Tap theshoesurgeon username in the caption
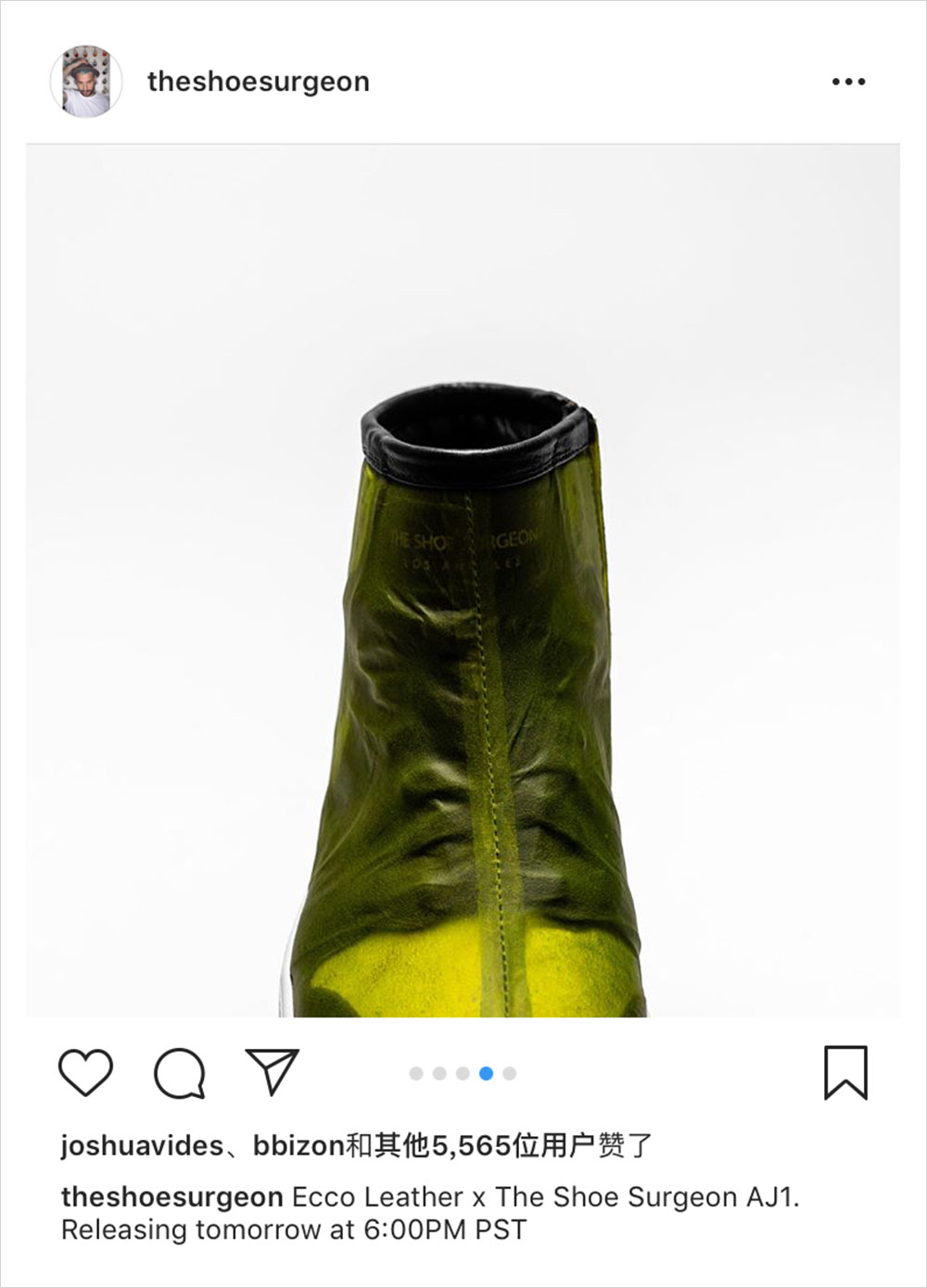Screen dimensions: 927x1288 [x=171, y=1197]
